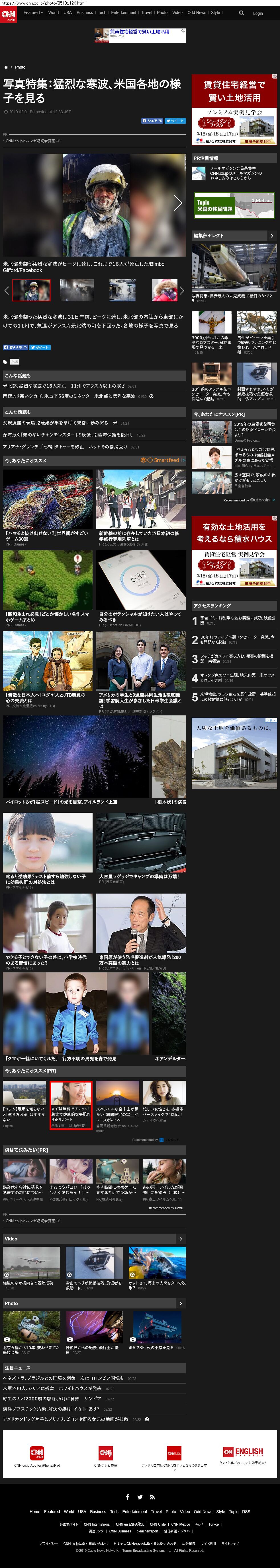Open the search magnifier in the header
280x1568 pixels.
[x=242, y=13]
